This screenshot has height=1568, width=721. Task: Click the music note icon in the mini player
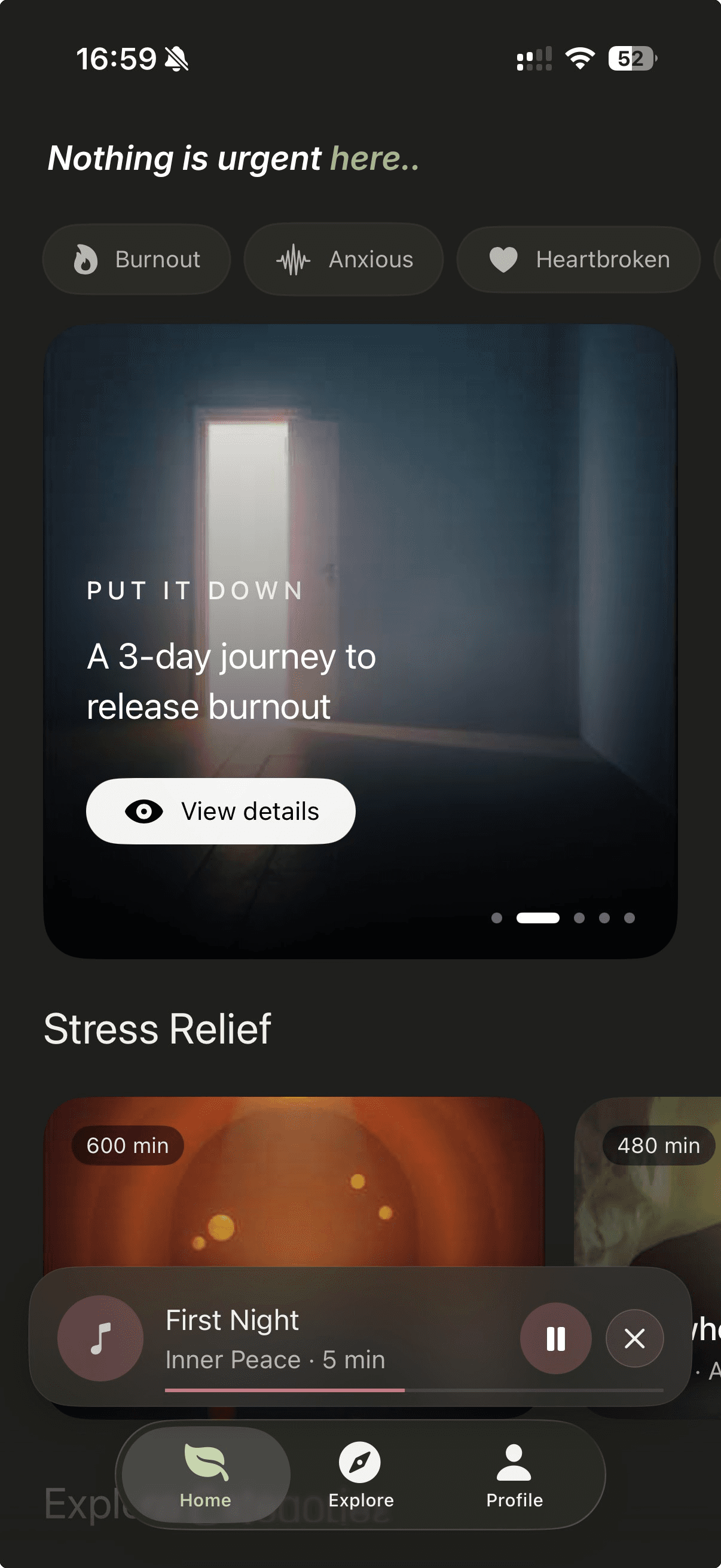click(100, 1338)
